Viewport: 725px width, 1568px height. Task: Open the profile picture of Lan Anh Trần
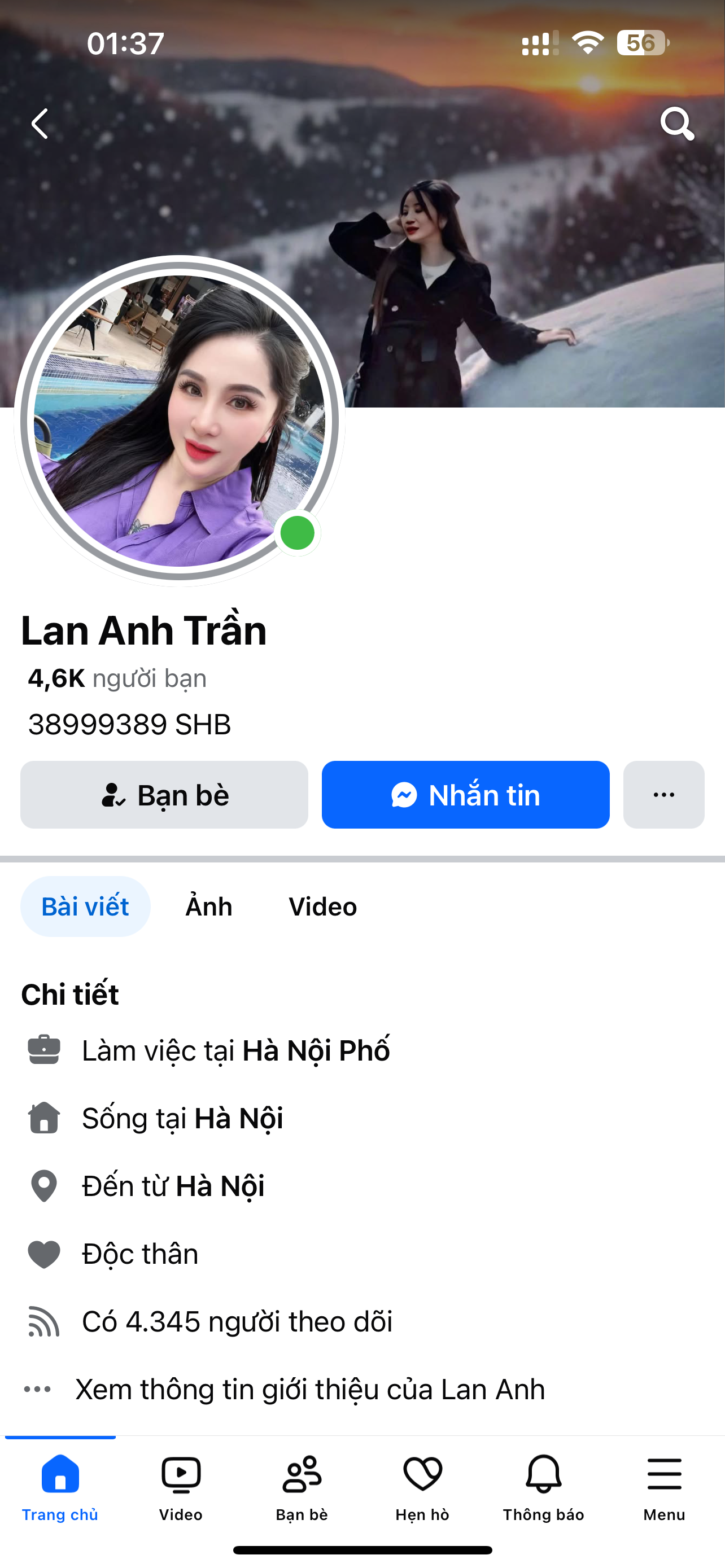point(179,421)
